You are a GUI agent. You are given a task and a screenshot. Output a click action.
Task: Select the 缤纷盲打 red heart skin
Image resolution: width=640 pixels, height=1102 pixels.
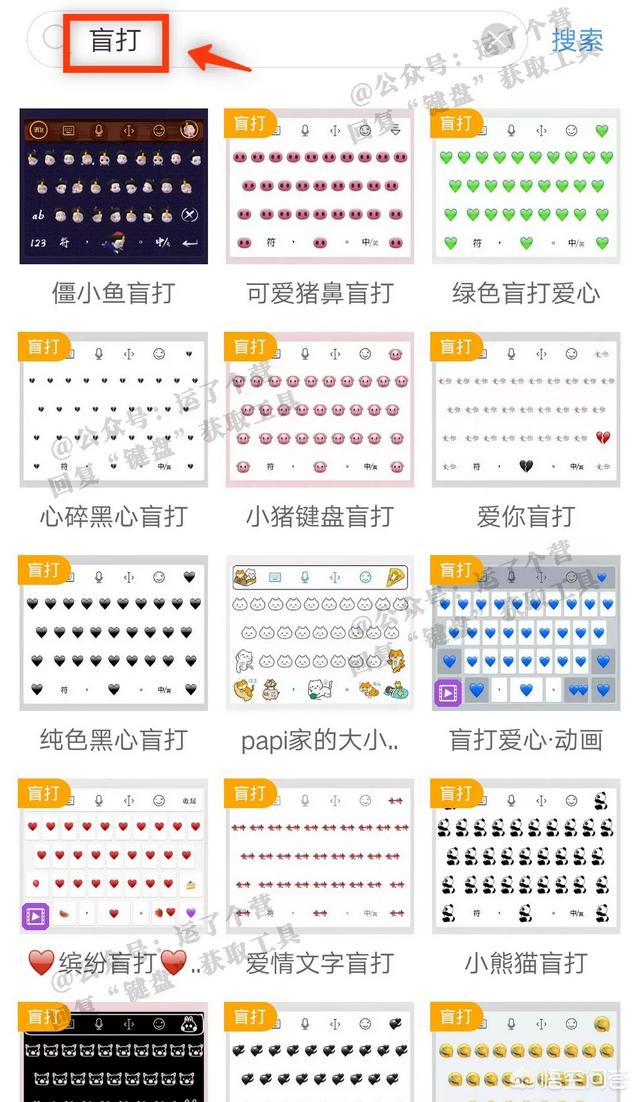coord(113,857)
